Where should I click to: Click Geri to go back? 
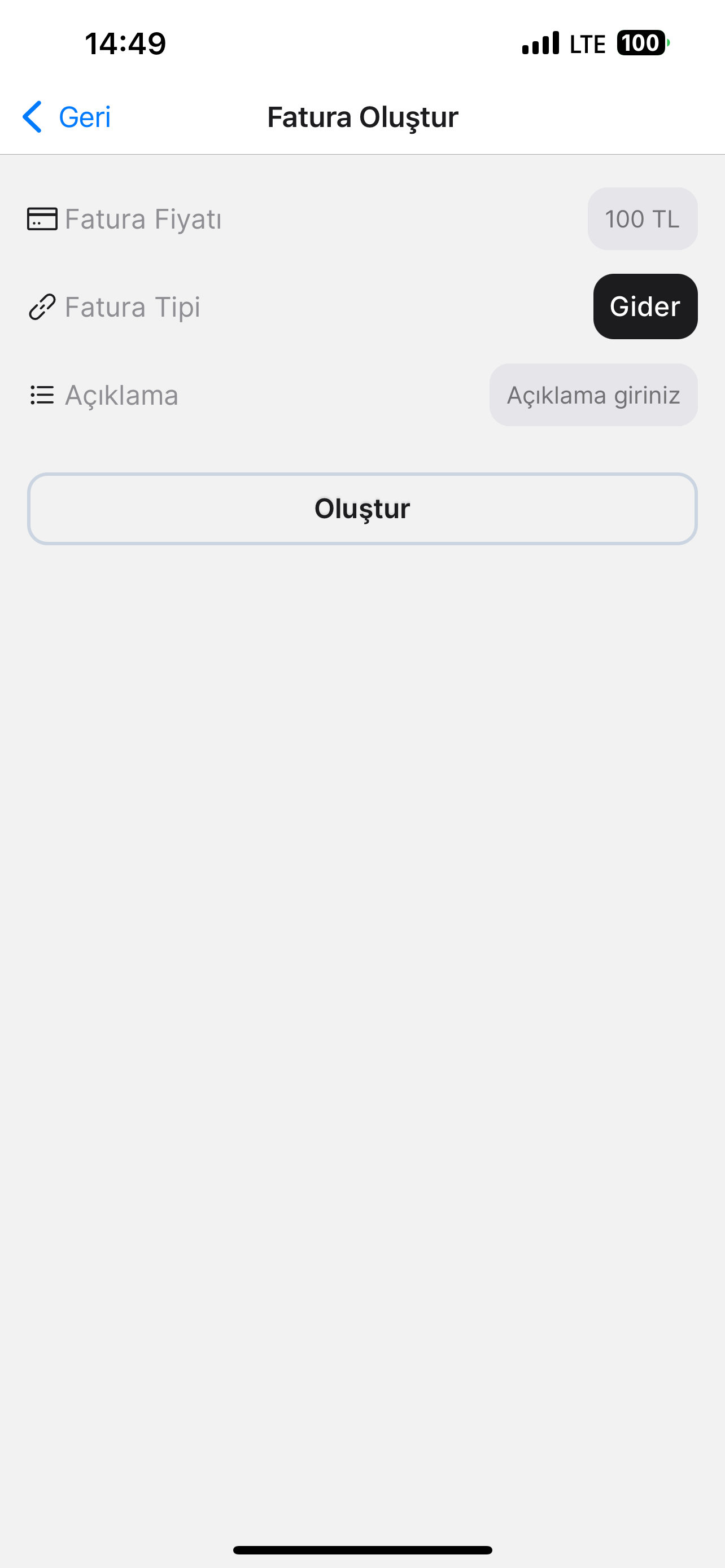pos(84,116)
